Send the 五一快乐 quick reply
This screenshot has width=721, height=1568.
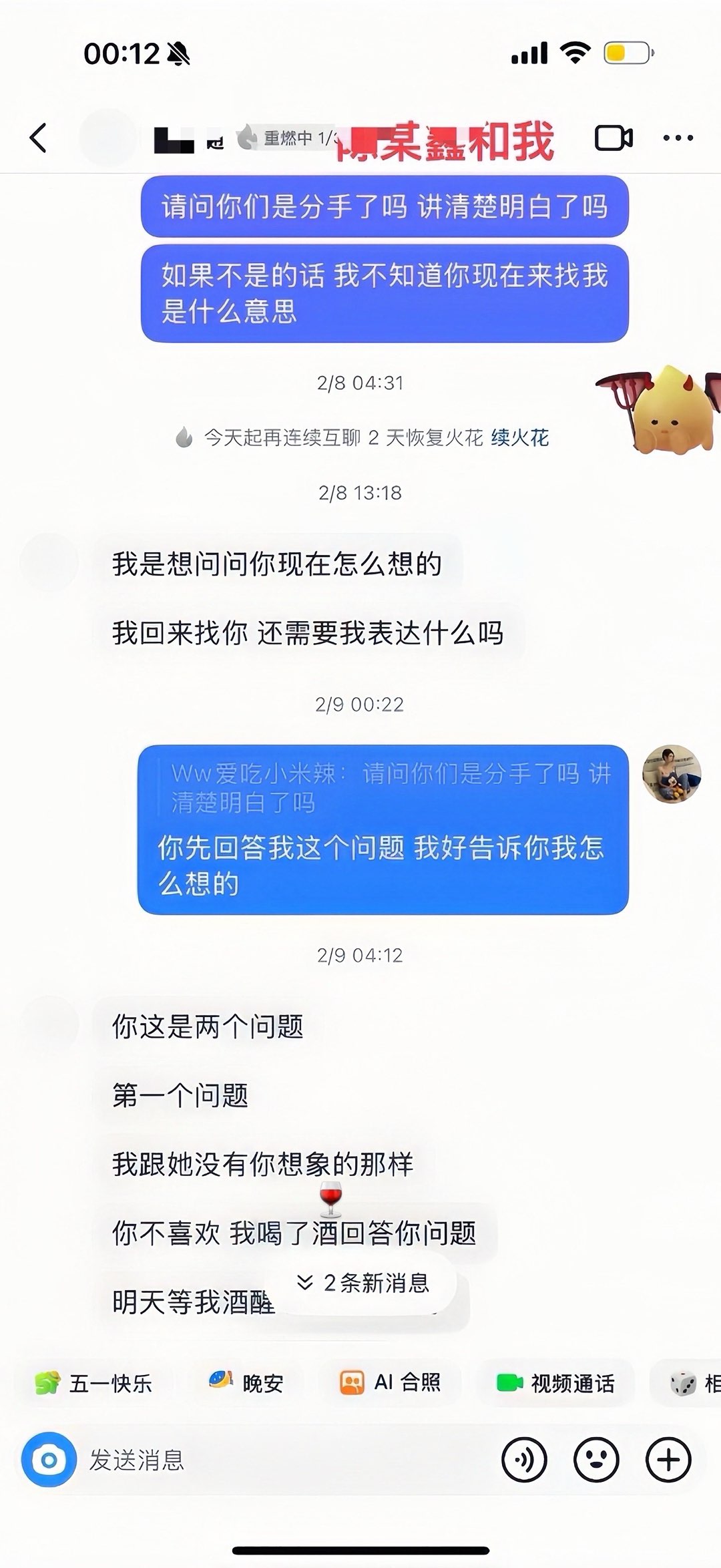(95, 1383)
